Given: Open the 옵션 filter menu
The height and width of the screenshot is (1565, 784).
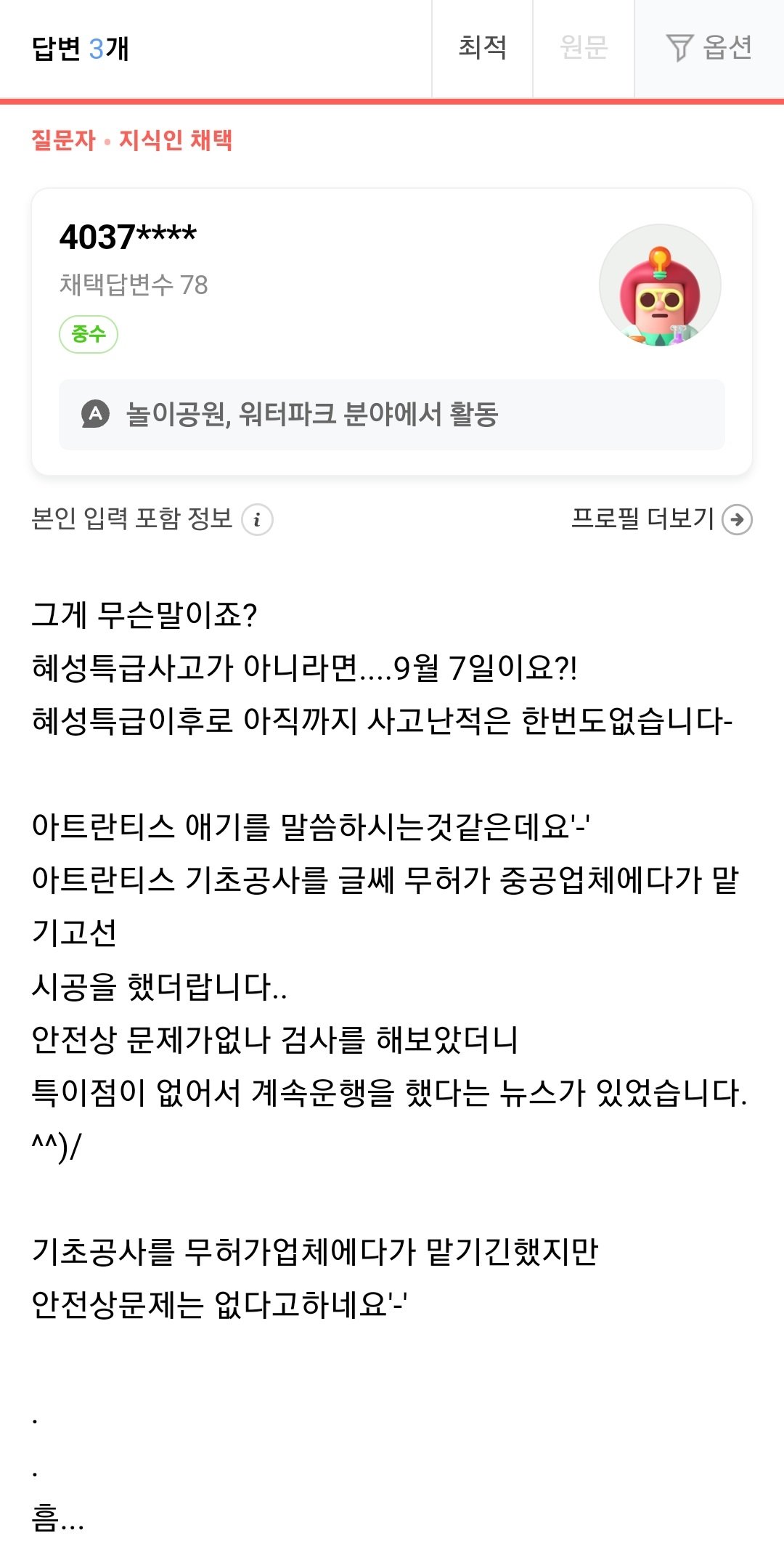Looking at the screenshot, I should [x=709, y=48].
